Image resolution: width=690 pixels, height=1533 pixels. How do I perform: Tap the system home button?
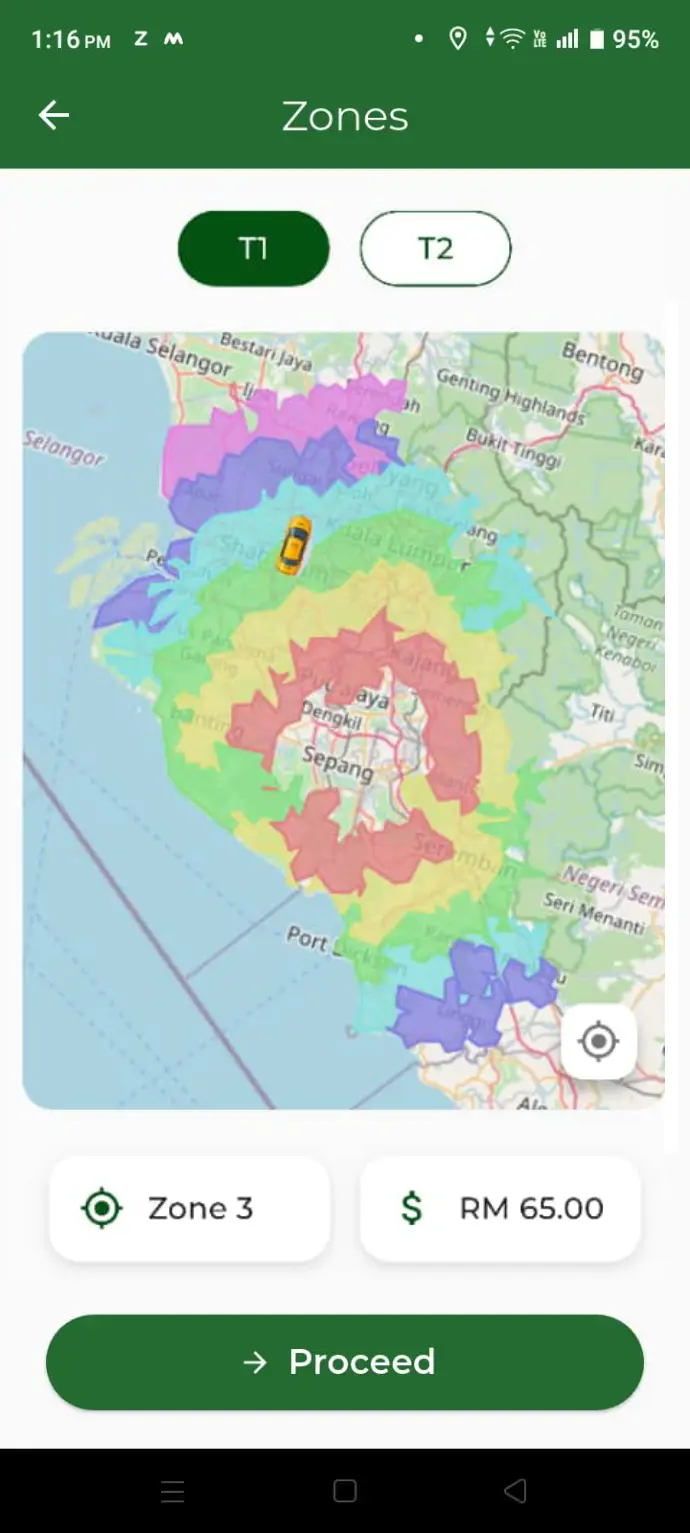345,1491
